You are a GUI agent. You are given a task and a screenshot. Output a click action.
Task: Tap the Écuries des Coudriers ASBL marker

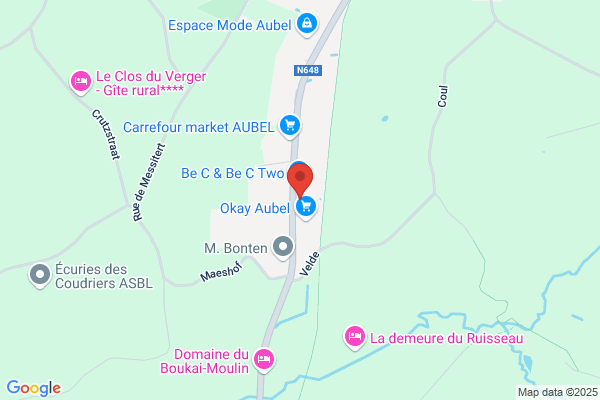(40, 275)
